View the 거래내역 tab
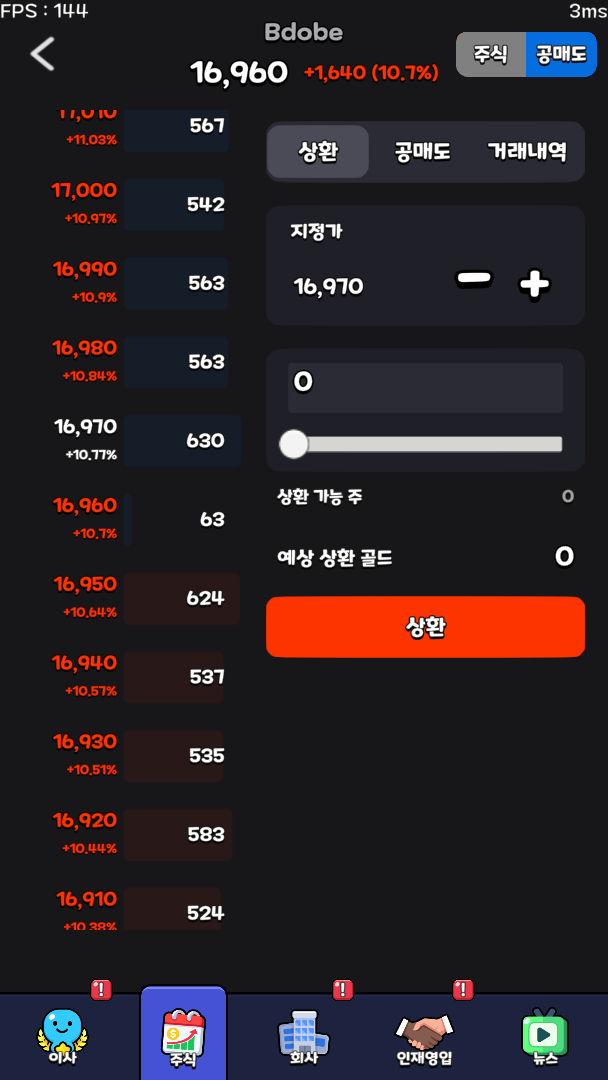 527,152
